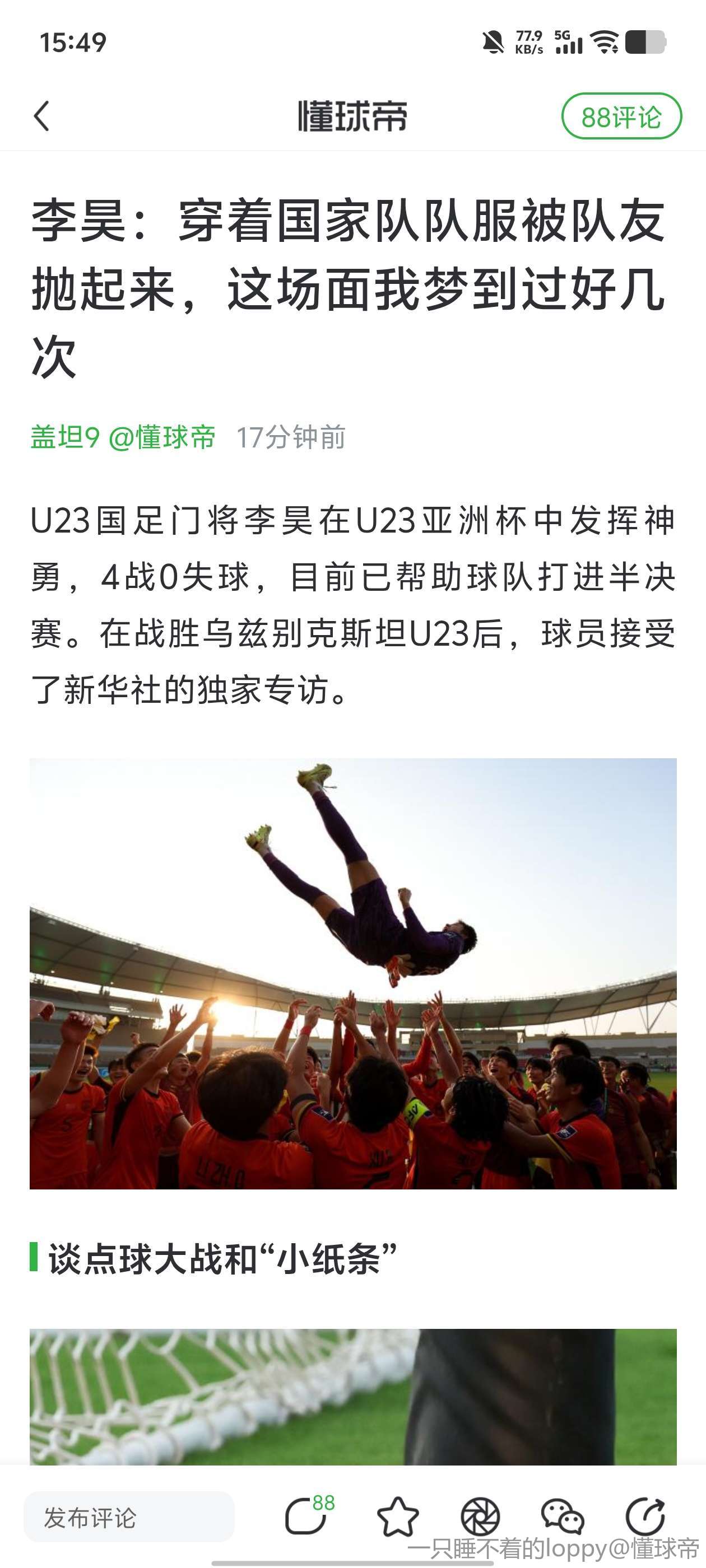Share article to a WeChat chat
This screenshot has height=1568, width=706.
click(561, 1518)
